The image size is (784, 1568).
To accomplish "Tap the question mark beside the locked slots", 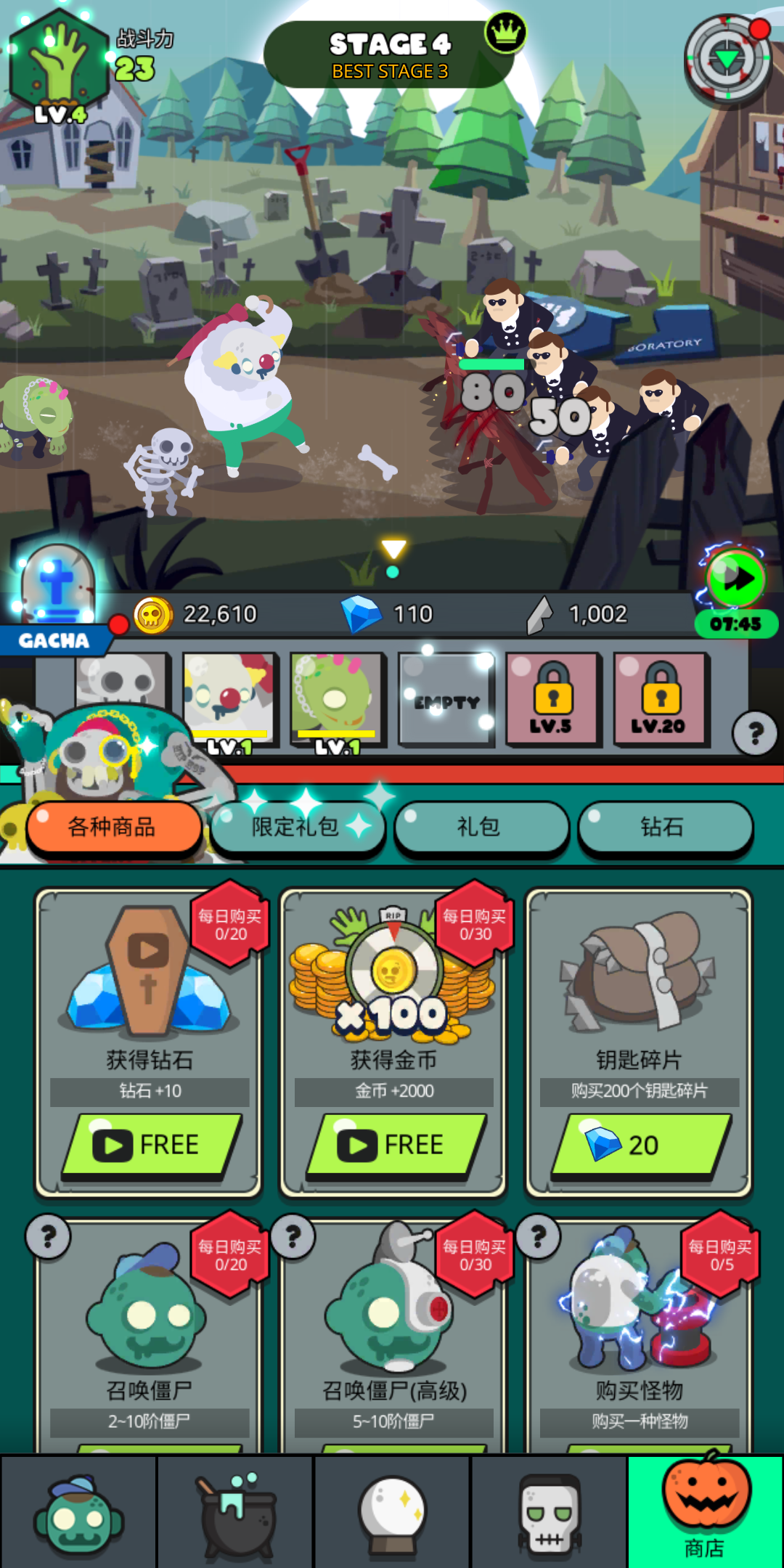I will pos(755,733).
